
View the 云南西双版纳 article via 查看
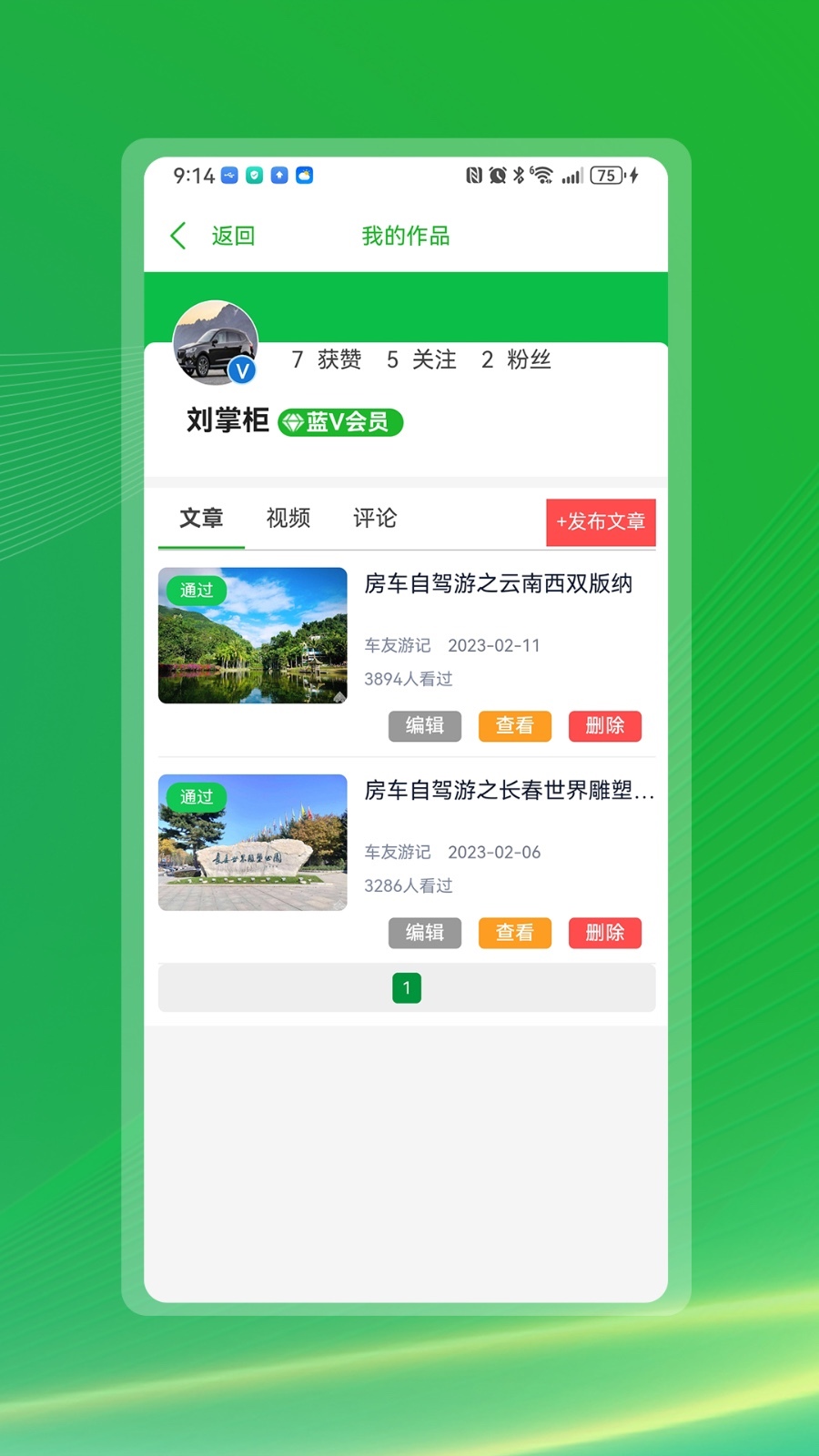(x=514, y=726)
